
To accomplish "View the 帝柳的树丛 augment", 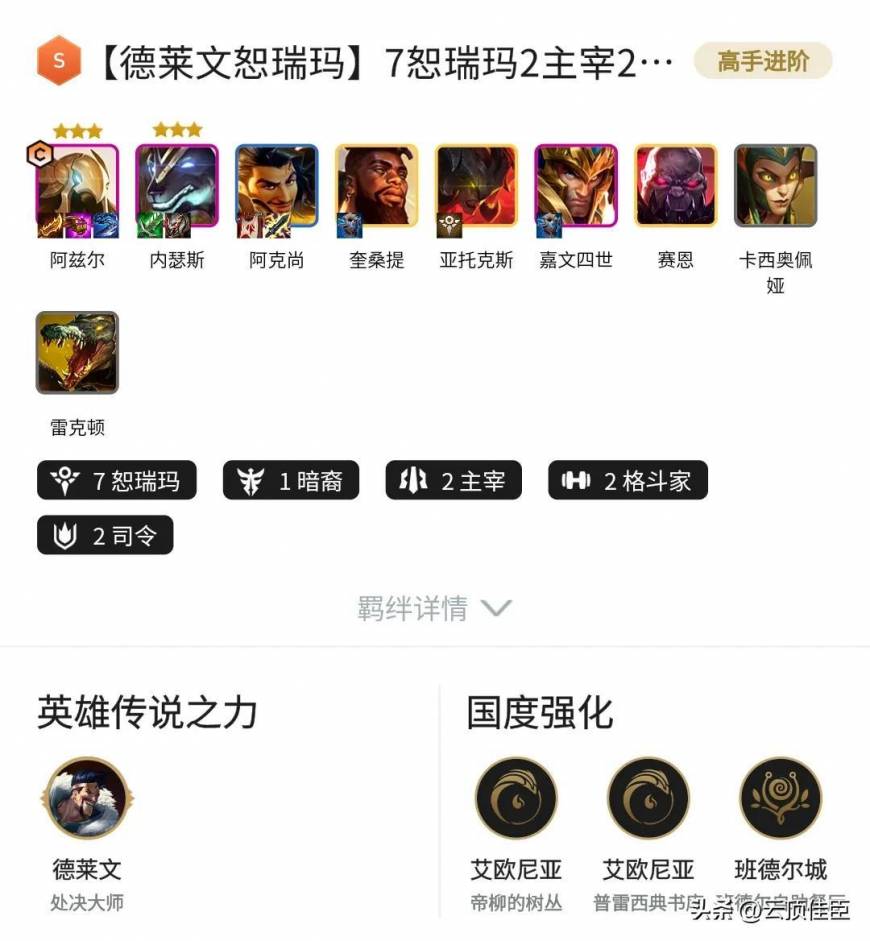I will [x=516, y=798].
